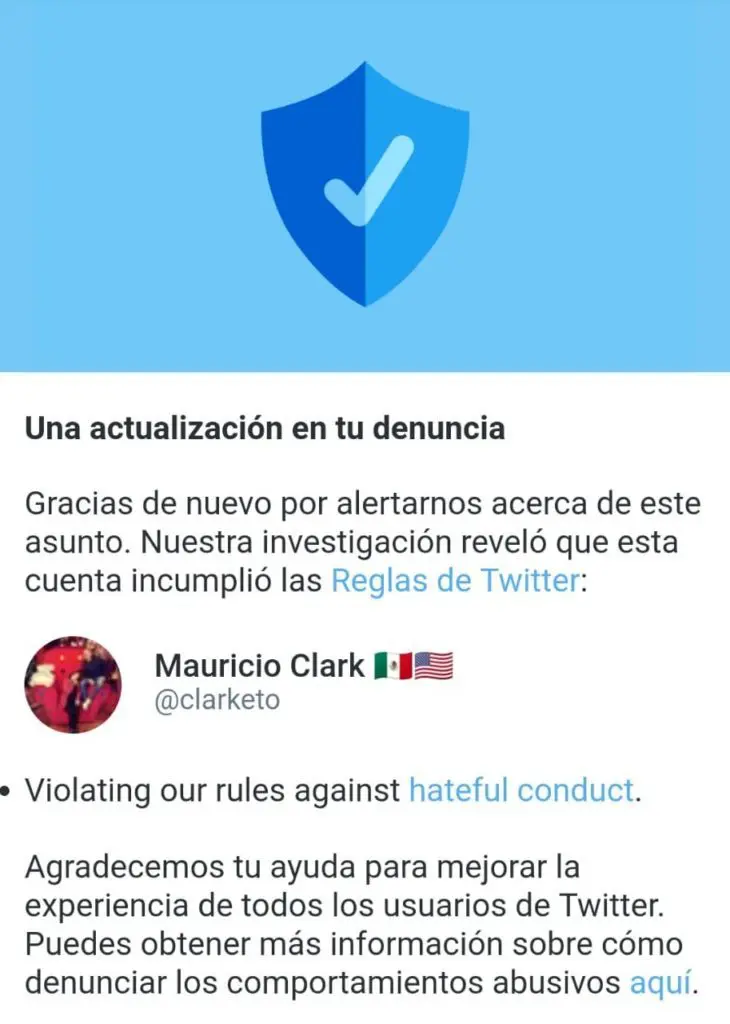
Task: Open the Reglas de Twitter link
Action: (x=454, y=581)
